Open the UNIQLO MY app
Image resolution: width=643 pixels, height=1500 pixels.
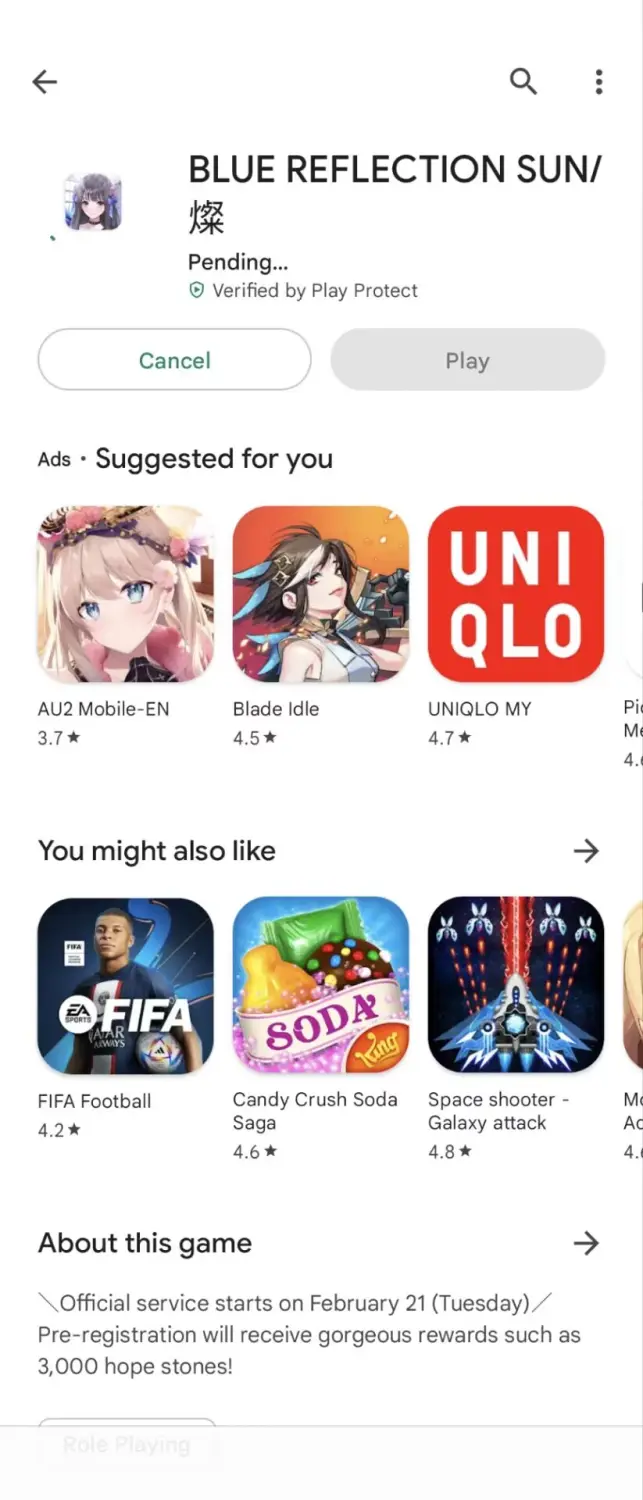click(516, 594)
